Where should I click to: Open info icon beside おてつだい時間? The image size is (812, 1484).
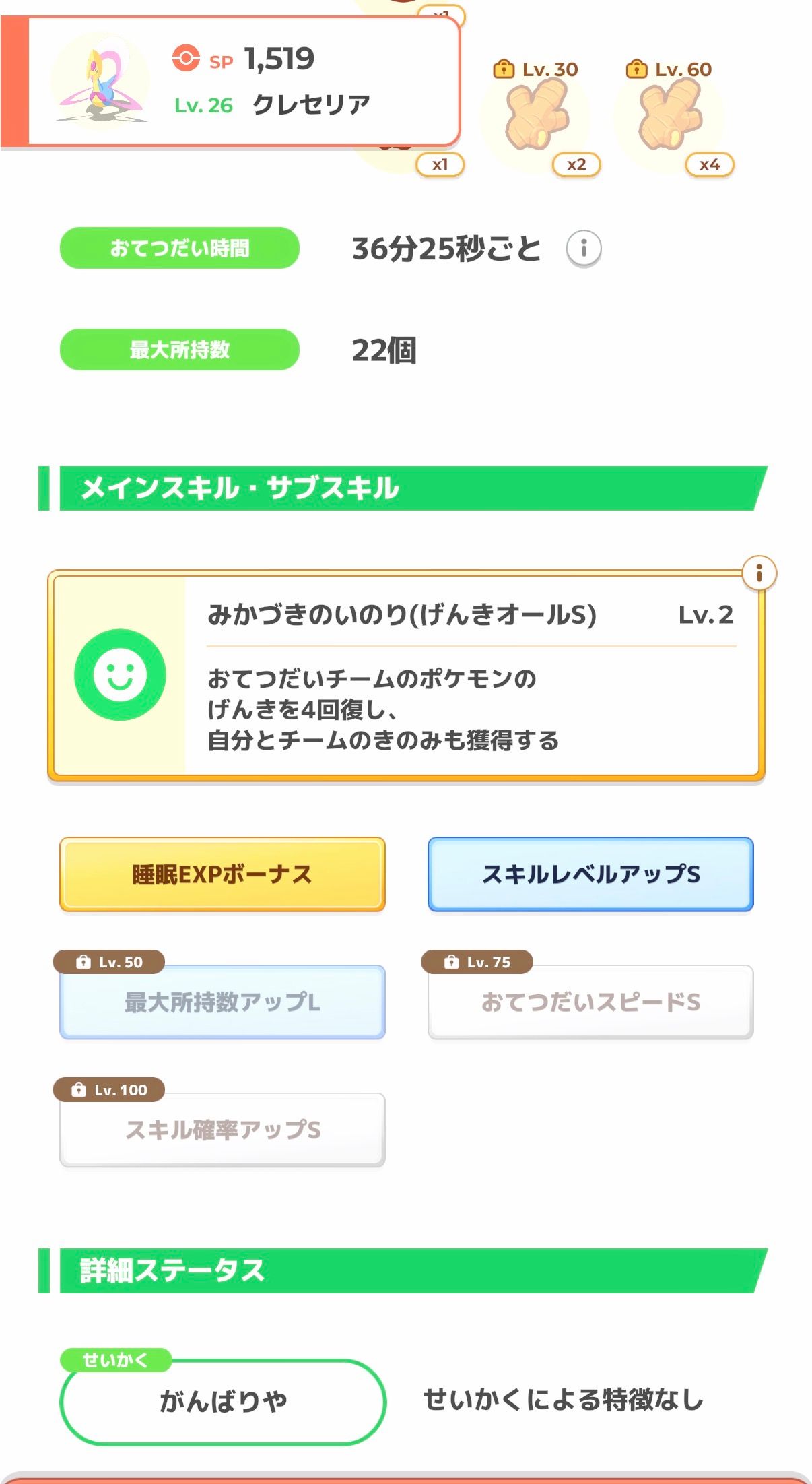583,249
